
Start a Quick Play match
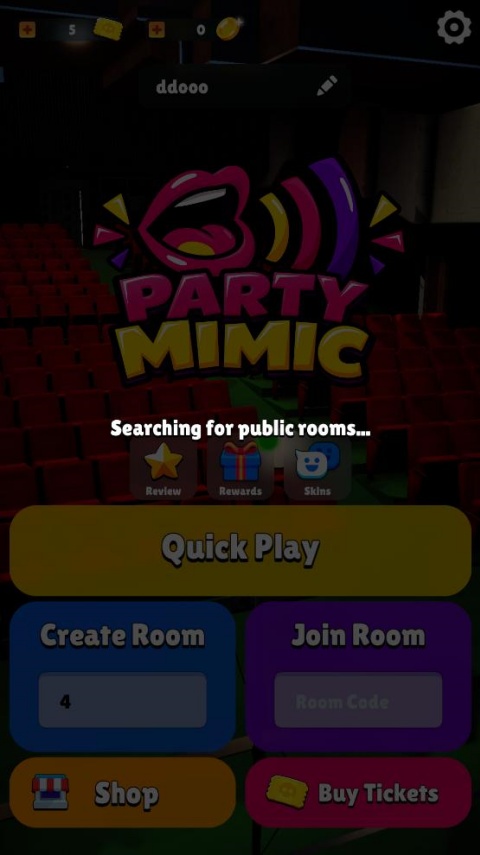[x=240, y=550]
